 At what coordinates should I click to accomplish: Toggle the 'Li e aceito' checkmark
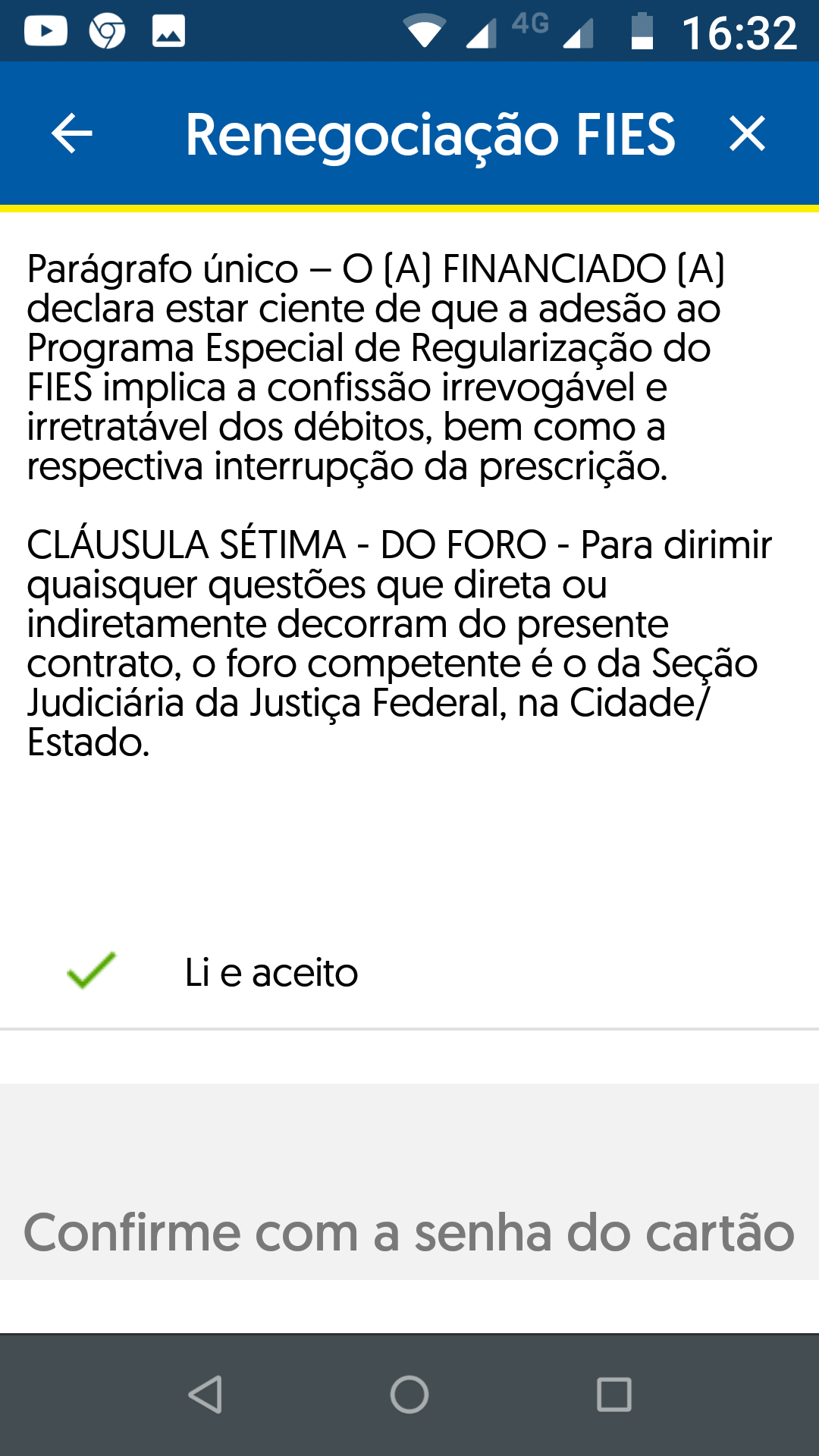[91, 971]
